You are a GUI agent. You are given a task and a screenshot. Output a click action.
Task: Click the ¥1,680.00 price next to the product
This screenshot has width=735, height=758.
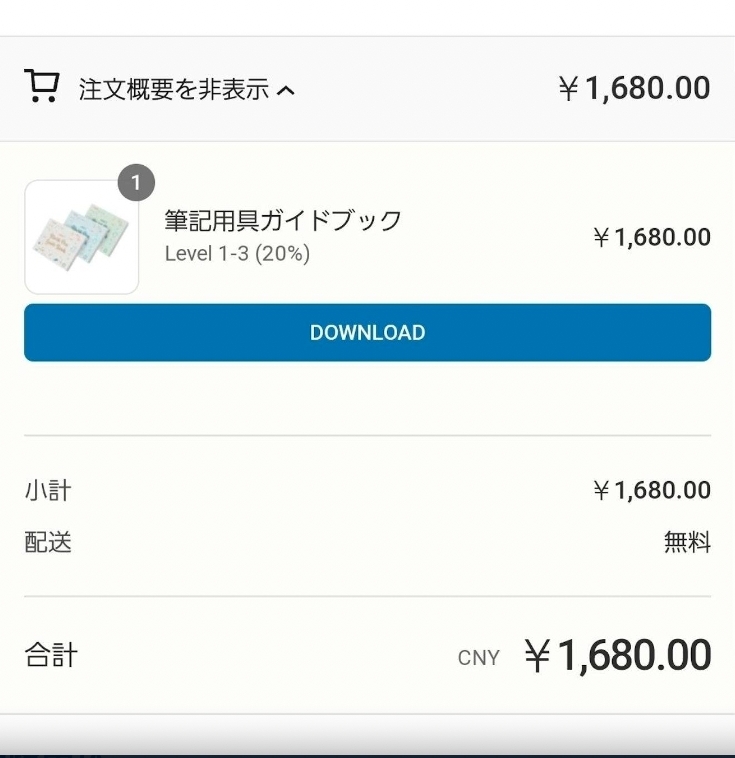(651, 236)
